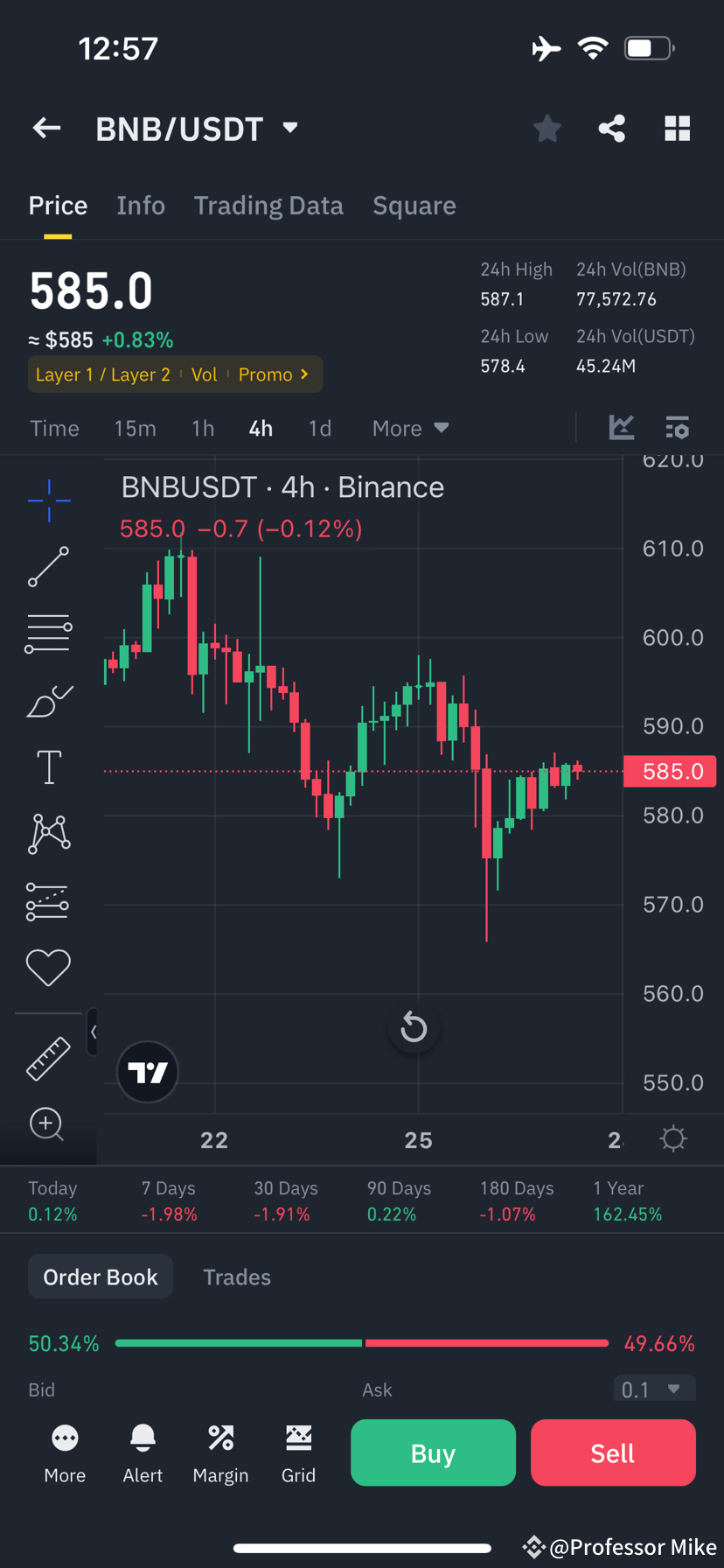Toggle BNB/USDT as a favorite pair

click(x=547, y=128)
